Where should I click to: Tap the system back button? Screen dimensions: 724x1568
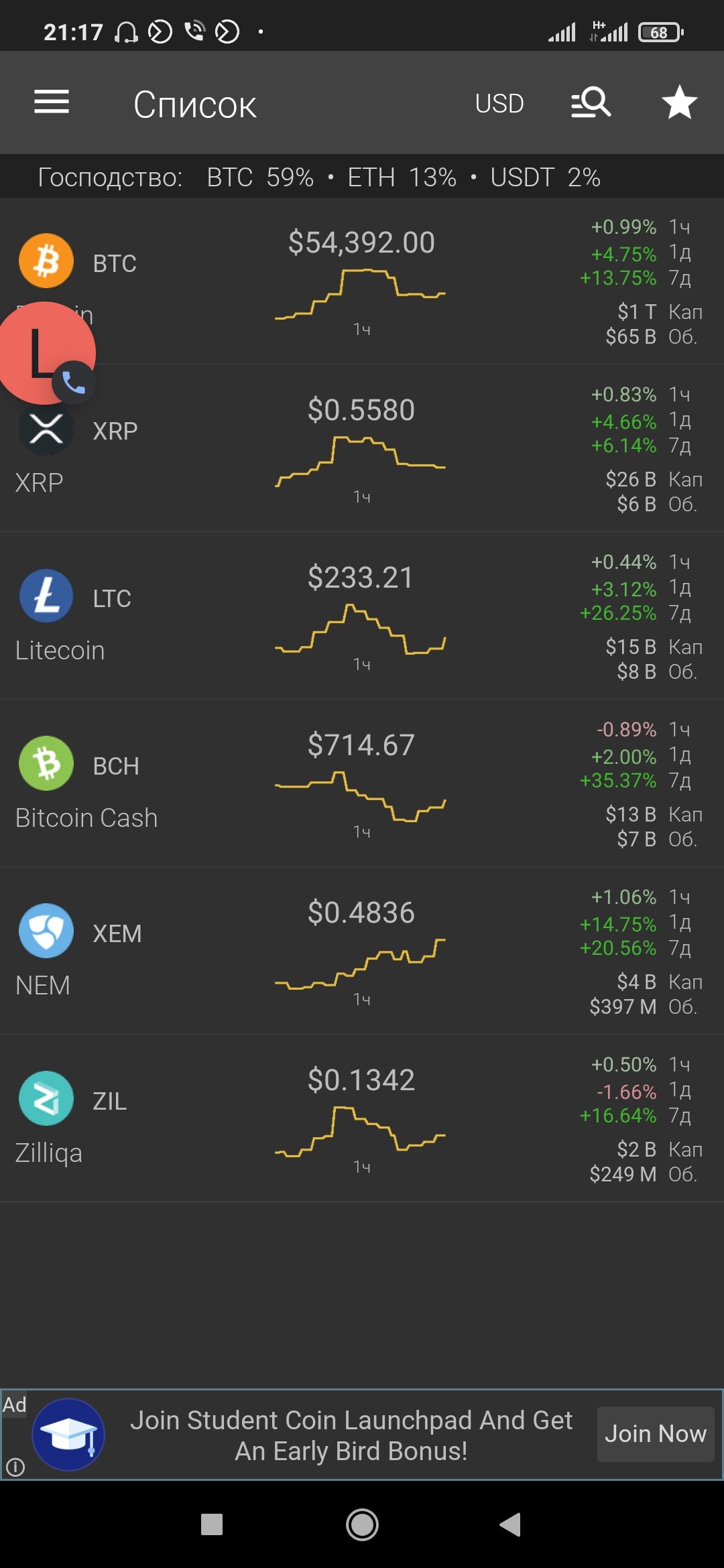[x=510, y=1525]
